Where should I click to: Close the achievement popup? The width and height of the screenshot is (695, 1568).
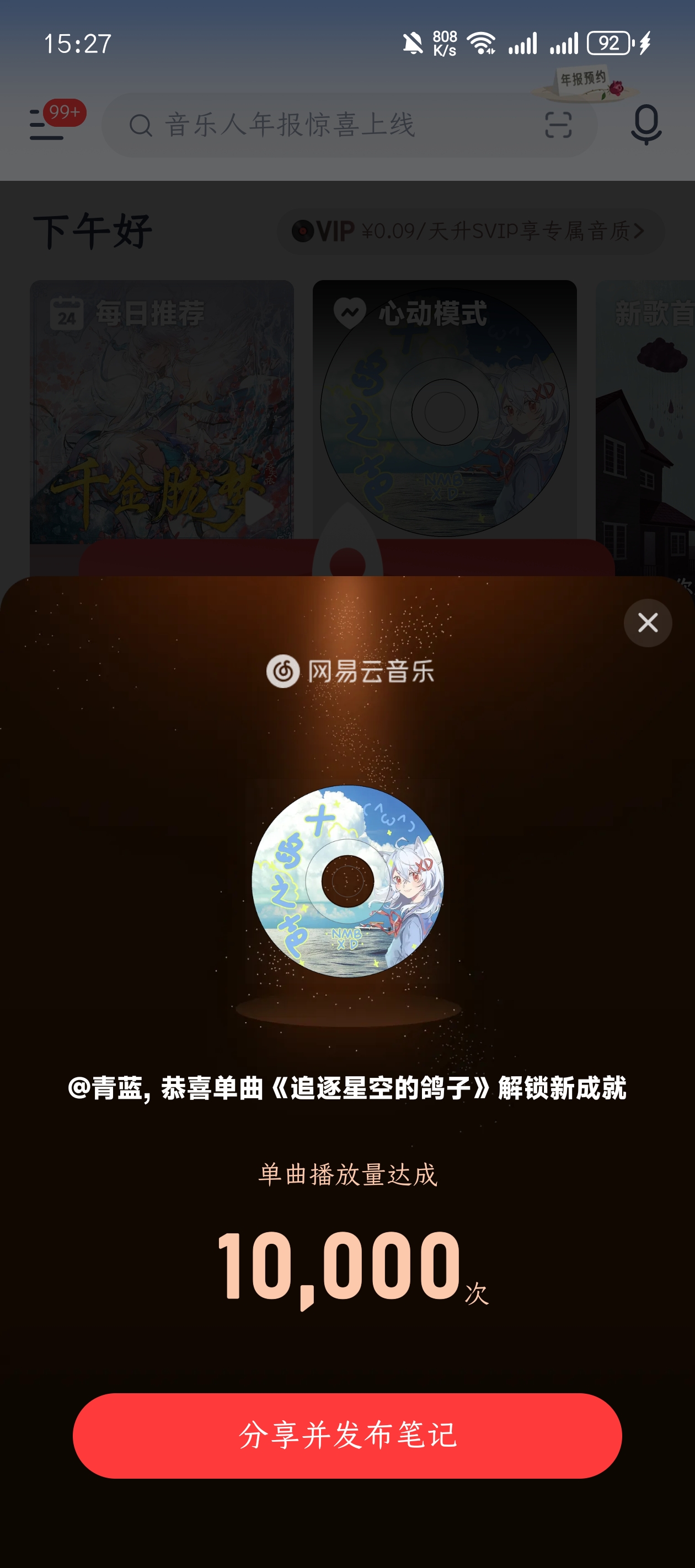click(x=648, y=622)
